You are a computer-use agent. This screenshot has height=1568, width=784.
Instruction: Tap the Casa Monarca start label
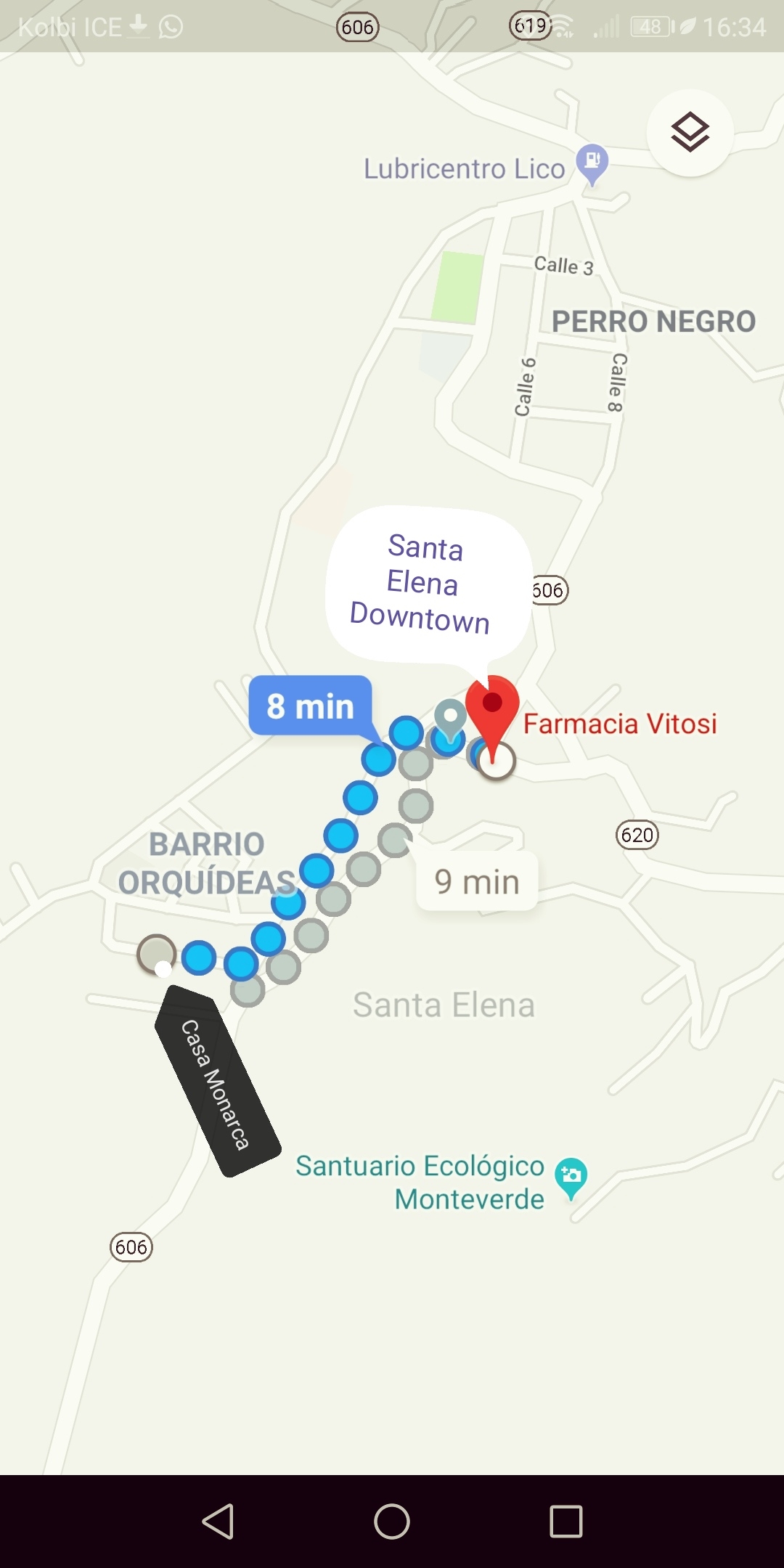(x=217, y=1080)
